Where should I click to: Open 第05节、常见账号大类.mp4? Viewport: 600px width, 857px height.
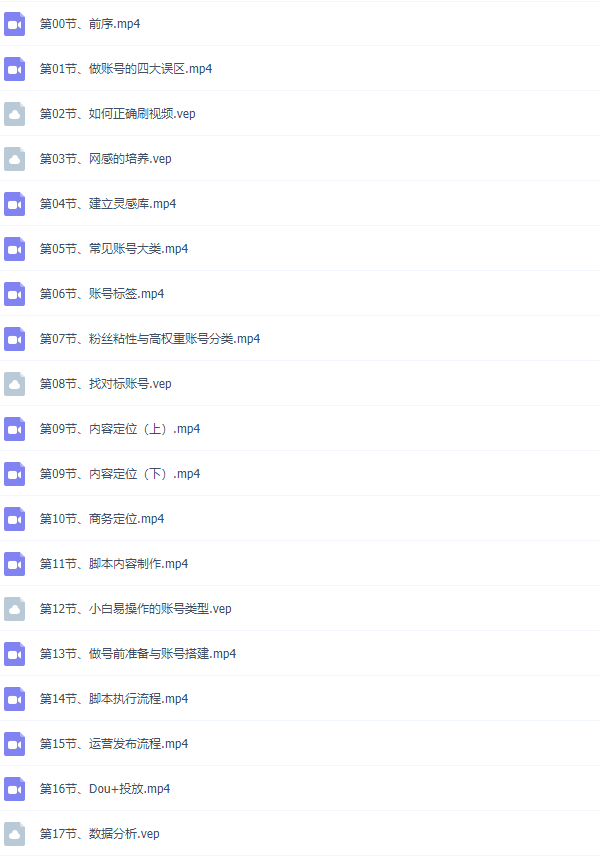point(114,249)
